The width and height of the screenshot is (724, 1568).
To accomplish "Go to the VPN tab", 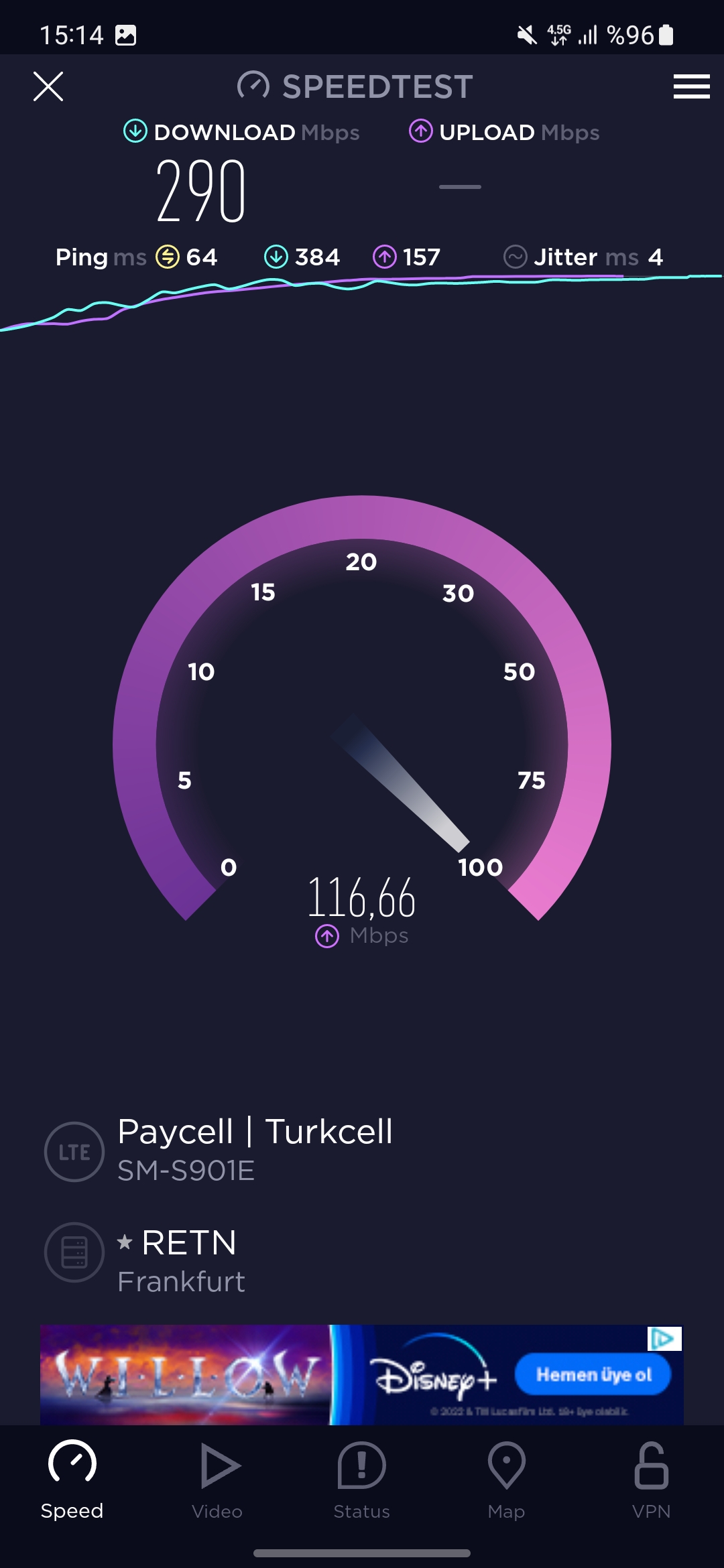I will click(x=651, y=1480).
